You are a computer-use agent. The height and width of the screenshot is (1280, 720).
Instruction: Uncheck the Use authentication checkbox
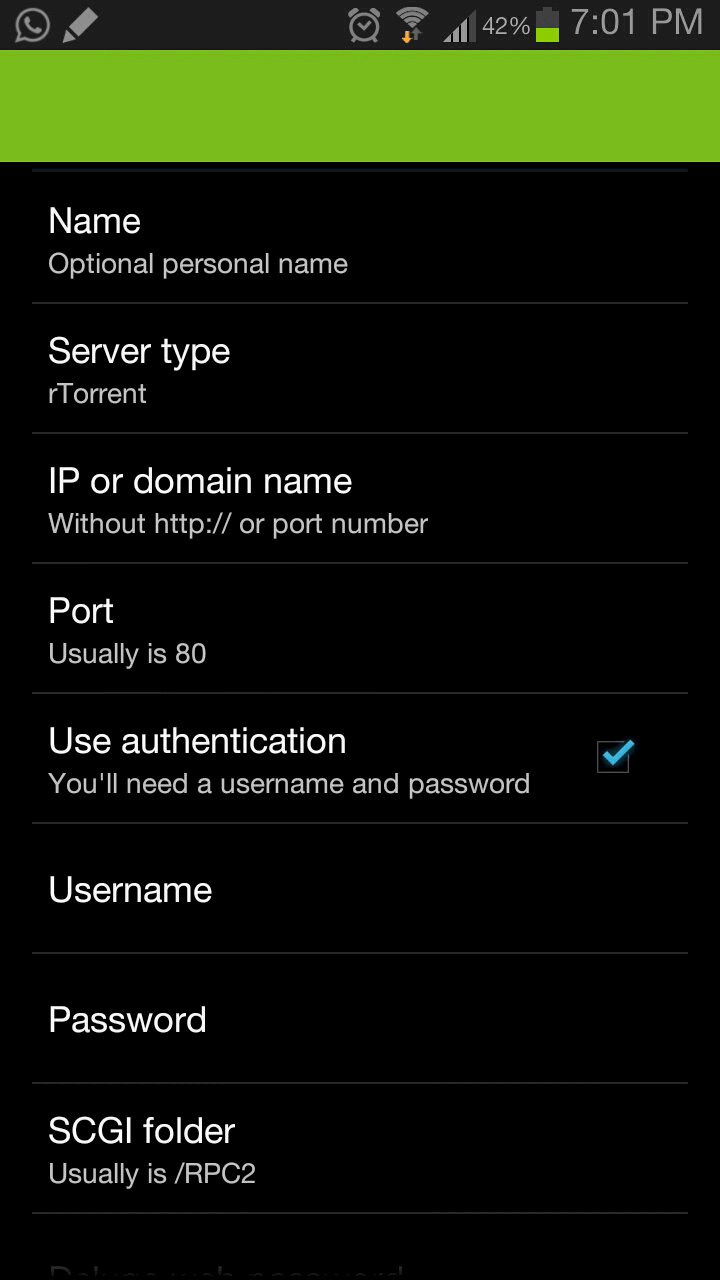[x=613, y=757]
